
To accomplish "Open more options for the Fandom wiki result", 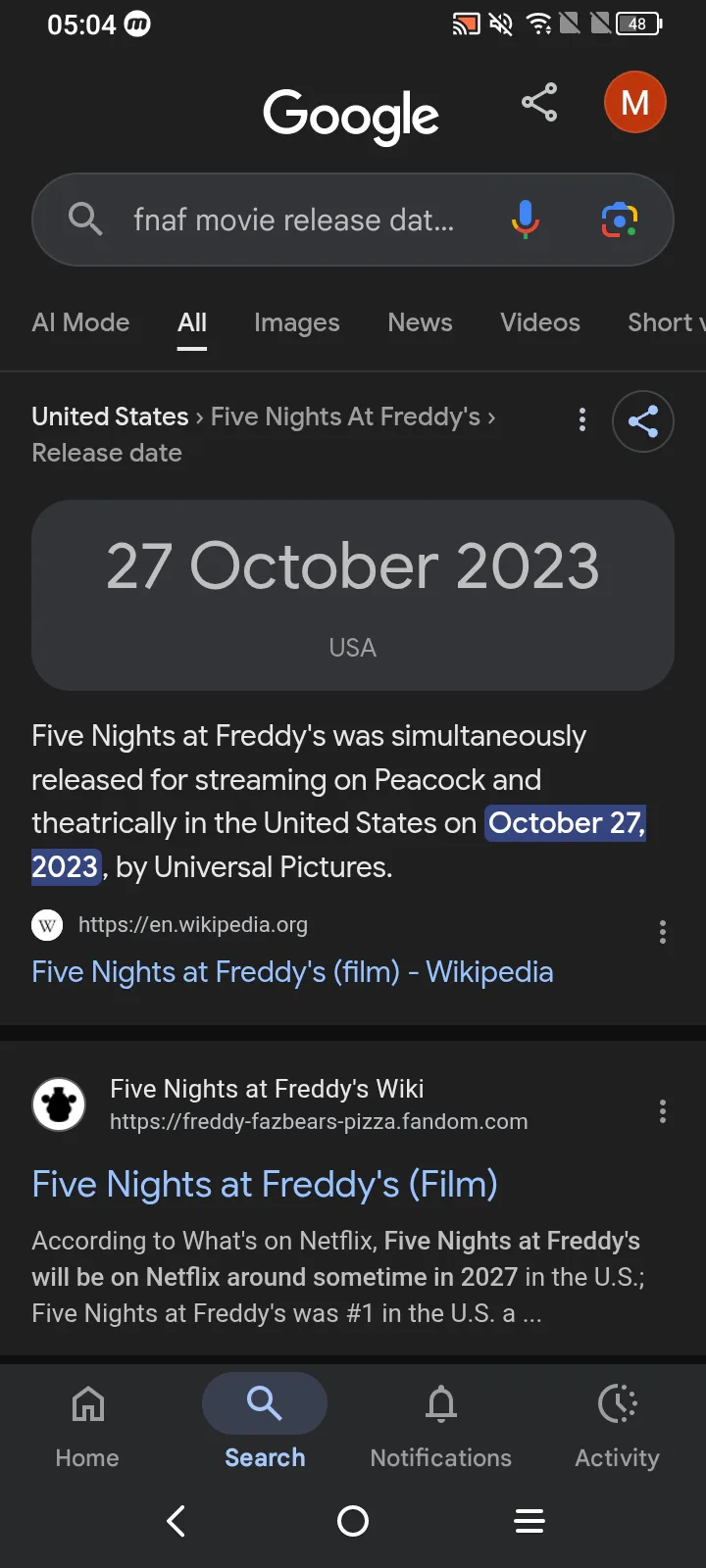I will tap(663, 1111).
